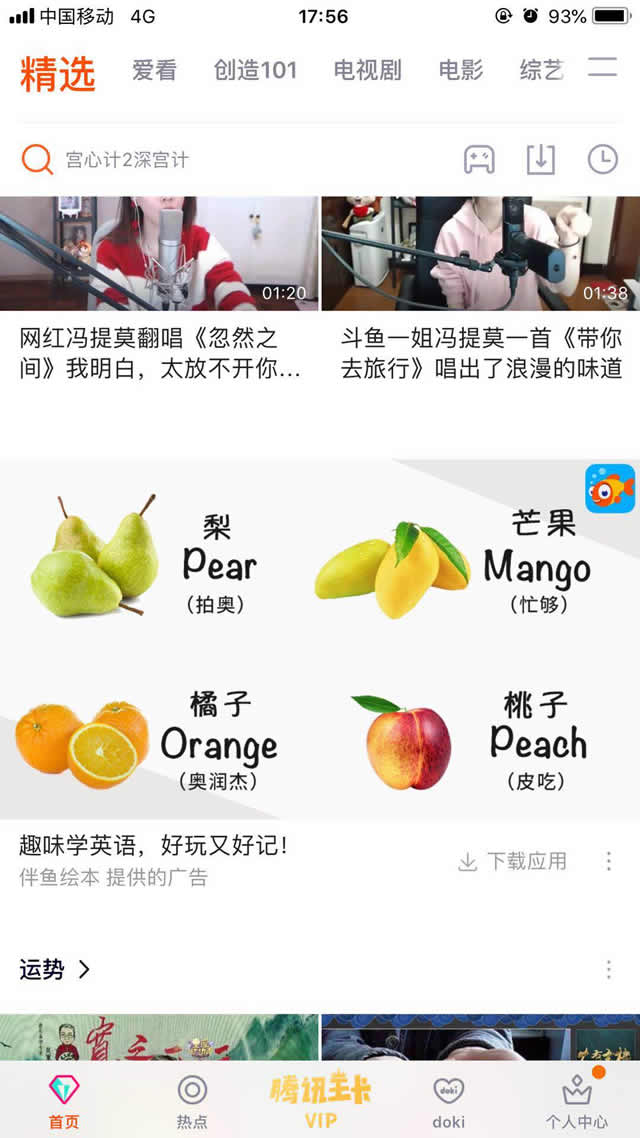
Task: Open the downloads icon
Action: tap(540, 159)
